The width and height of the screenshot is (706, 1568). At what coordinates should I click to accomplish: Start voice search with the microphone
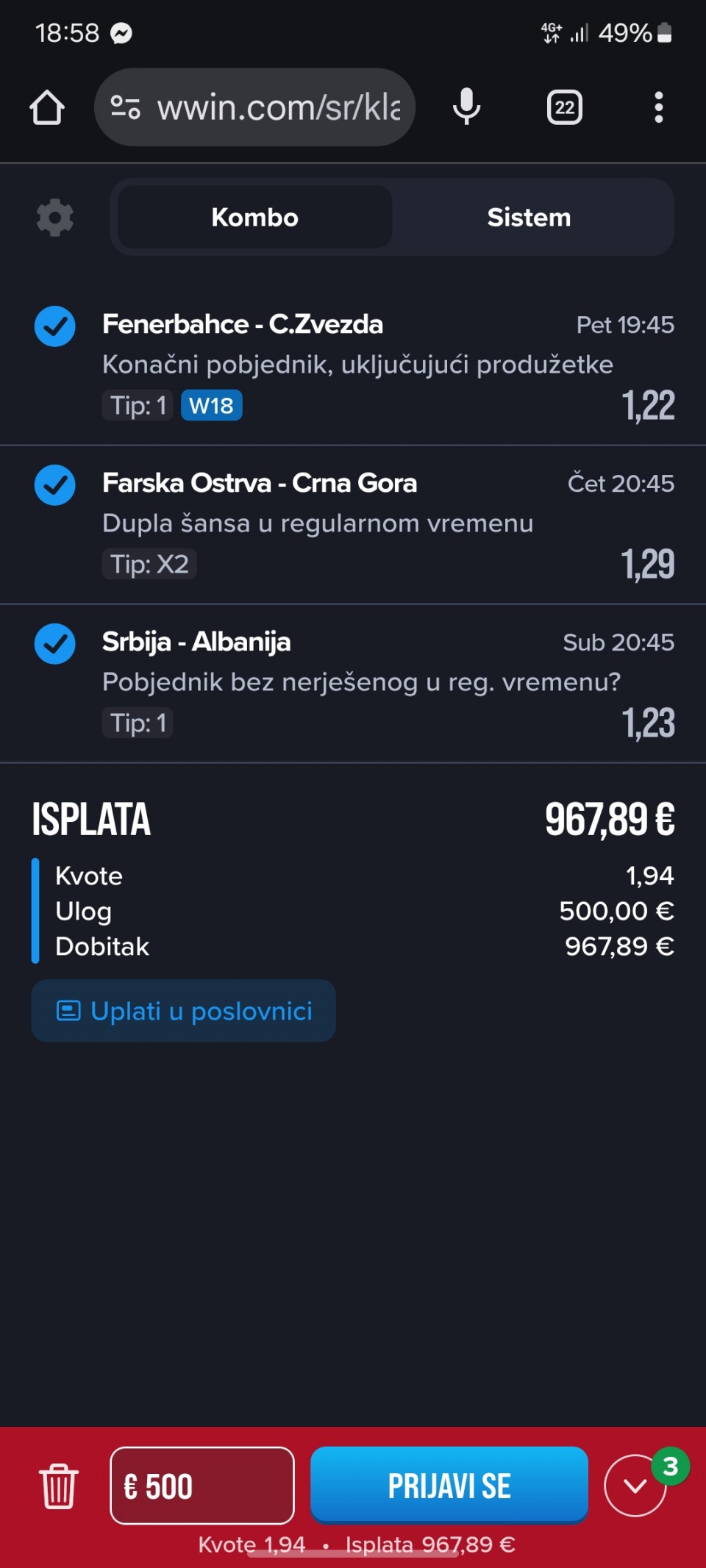click(x=466, y=107)
